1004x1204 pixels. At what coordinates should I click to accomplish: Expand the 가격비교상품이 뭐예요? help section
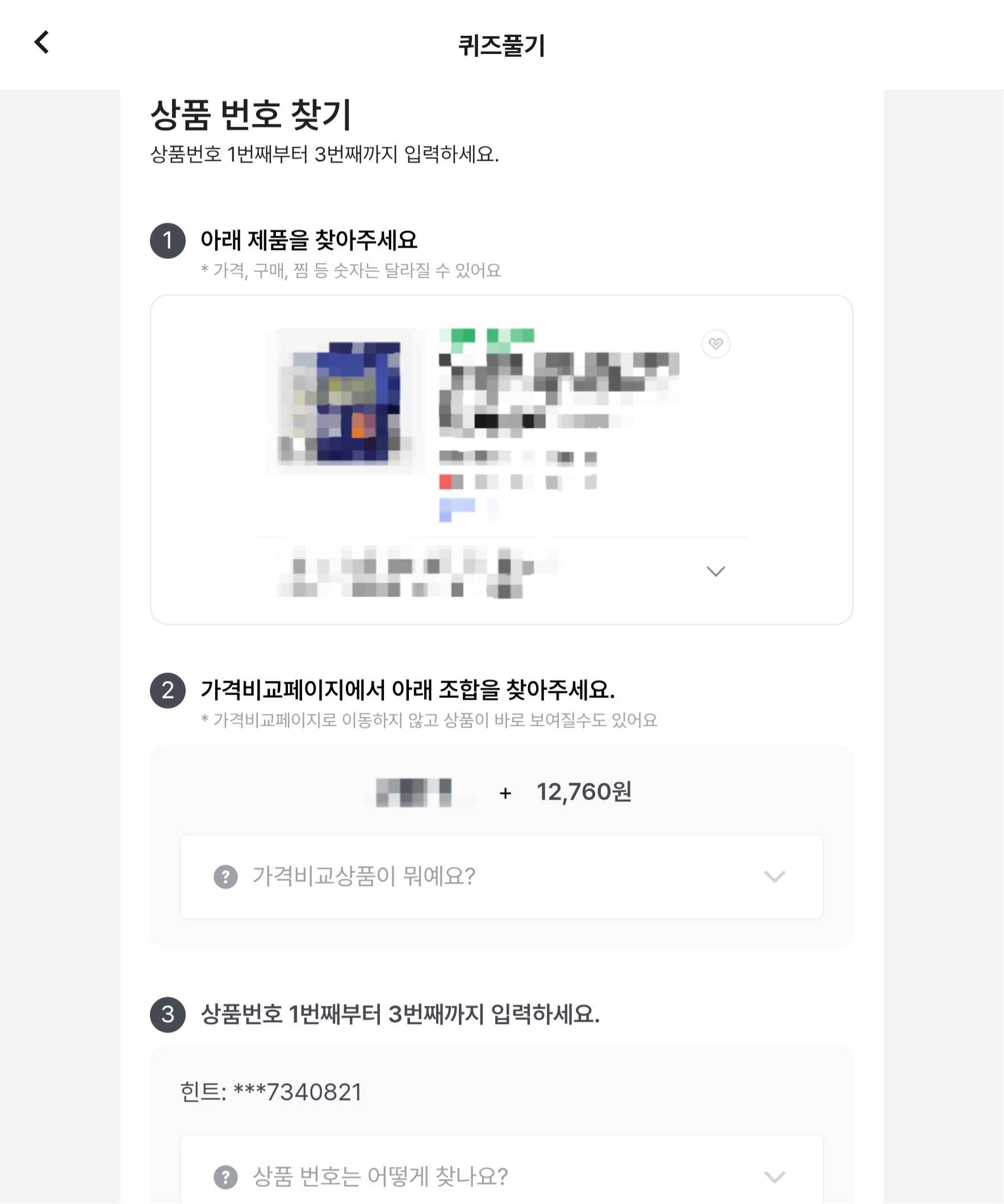click(775, 877)
